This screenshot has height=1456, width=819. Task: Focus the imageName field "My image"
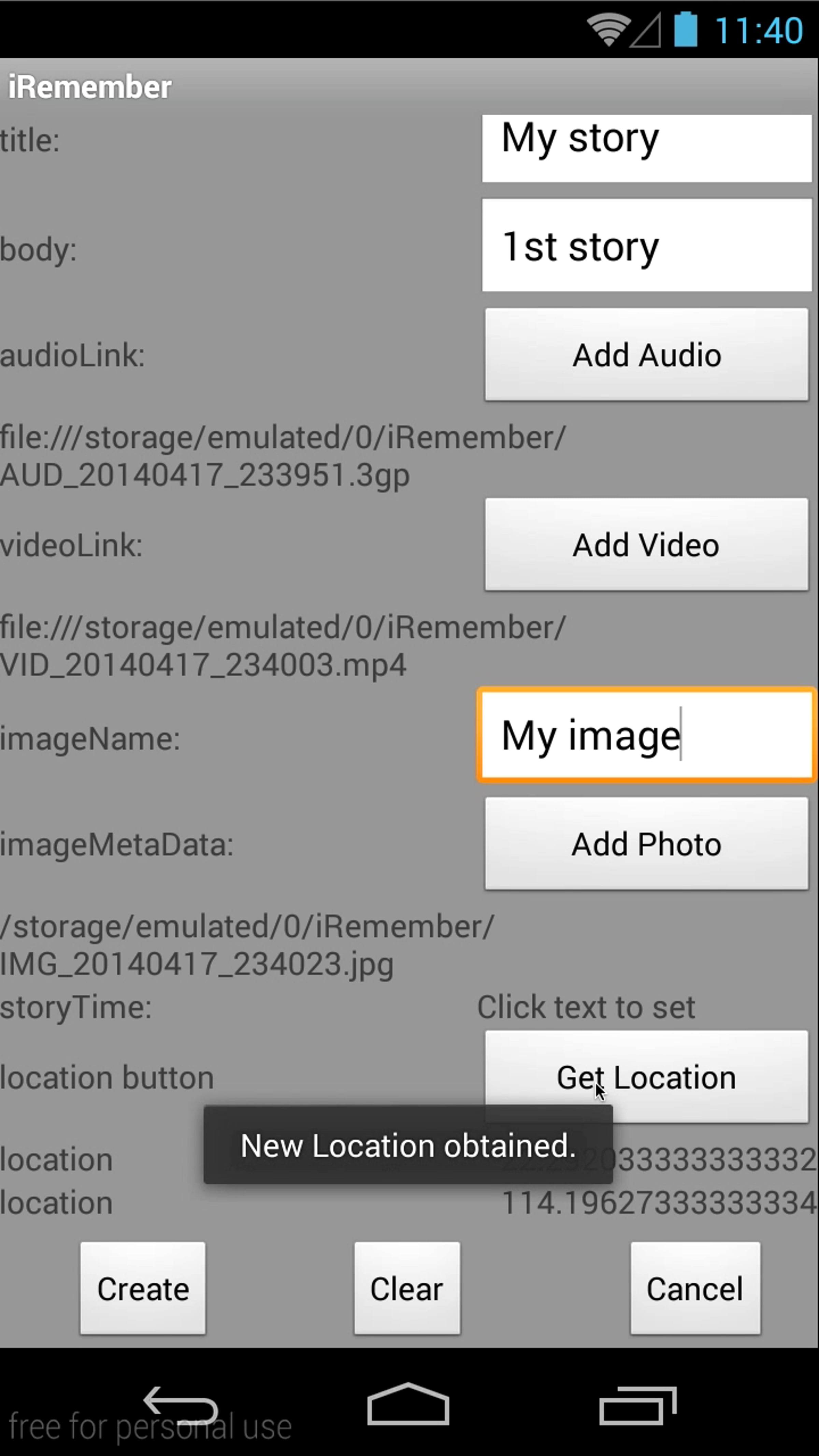pyautogui.click(x=647, y=735)
